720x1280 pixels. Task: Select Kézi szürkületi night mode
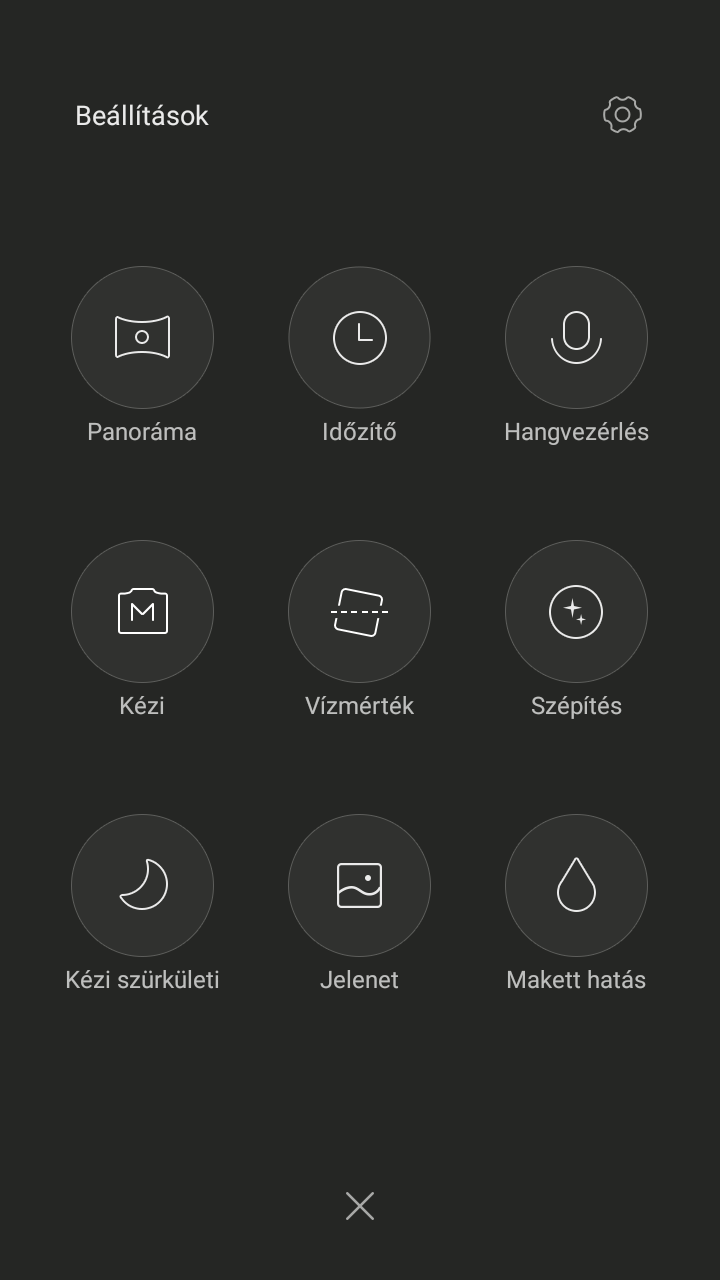click(x=142, y=886)
